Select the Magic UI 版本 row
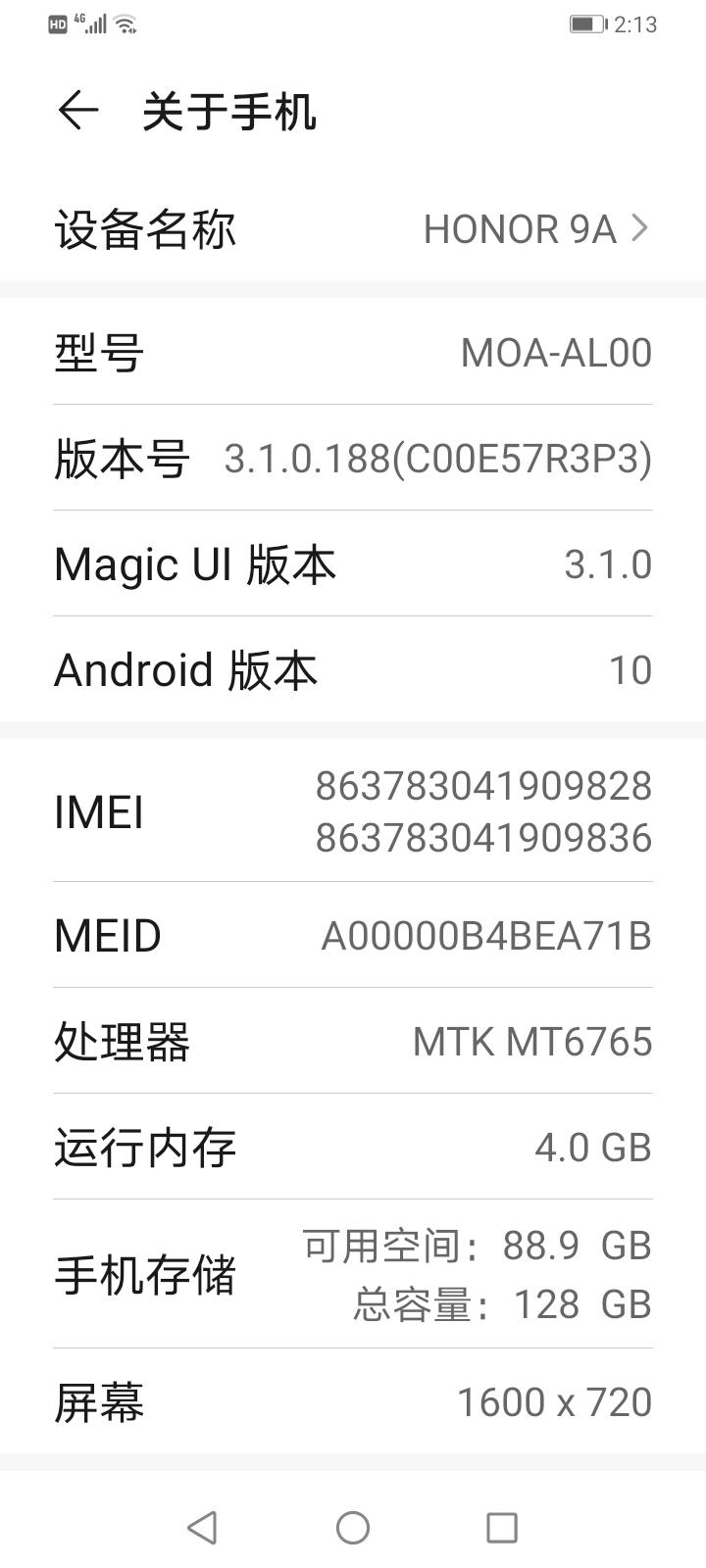Screen dimensions: 706x1568 coord(353,565)
